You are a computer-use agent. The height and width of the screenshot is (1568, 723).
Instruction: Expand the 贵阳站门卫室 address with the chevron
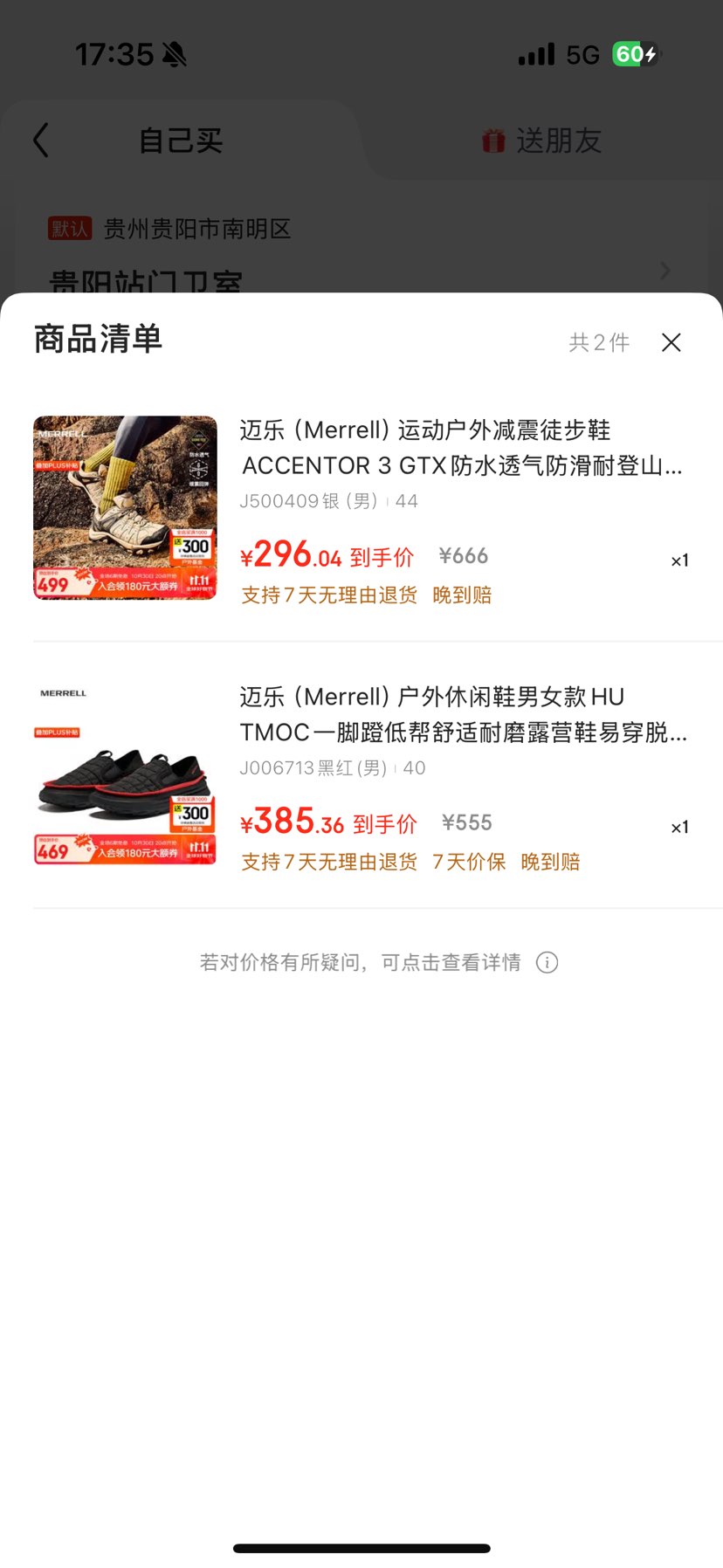[665, 271]
